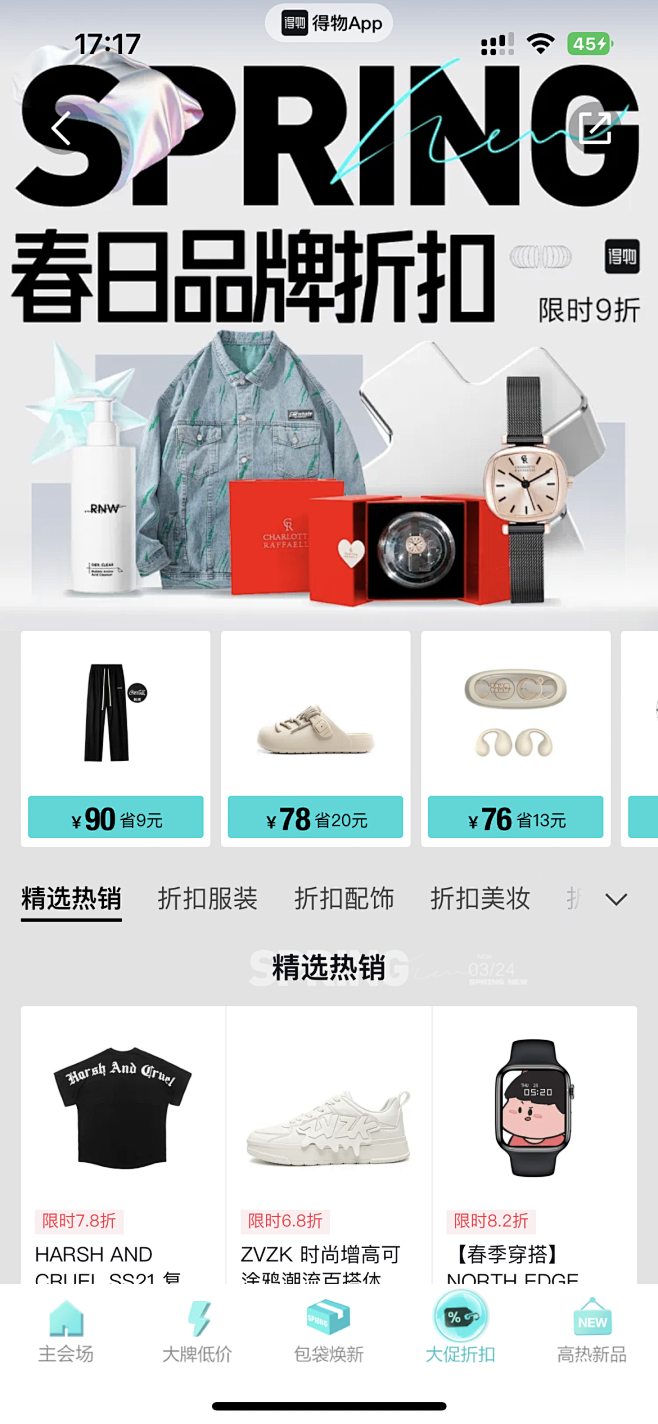Open the ¥76 earbuds deal card

(515, 739)
